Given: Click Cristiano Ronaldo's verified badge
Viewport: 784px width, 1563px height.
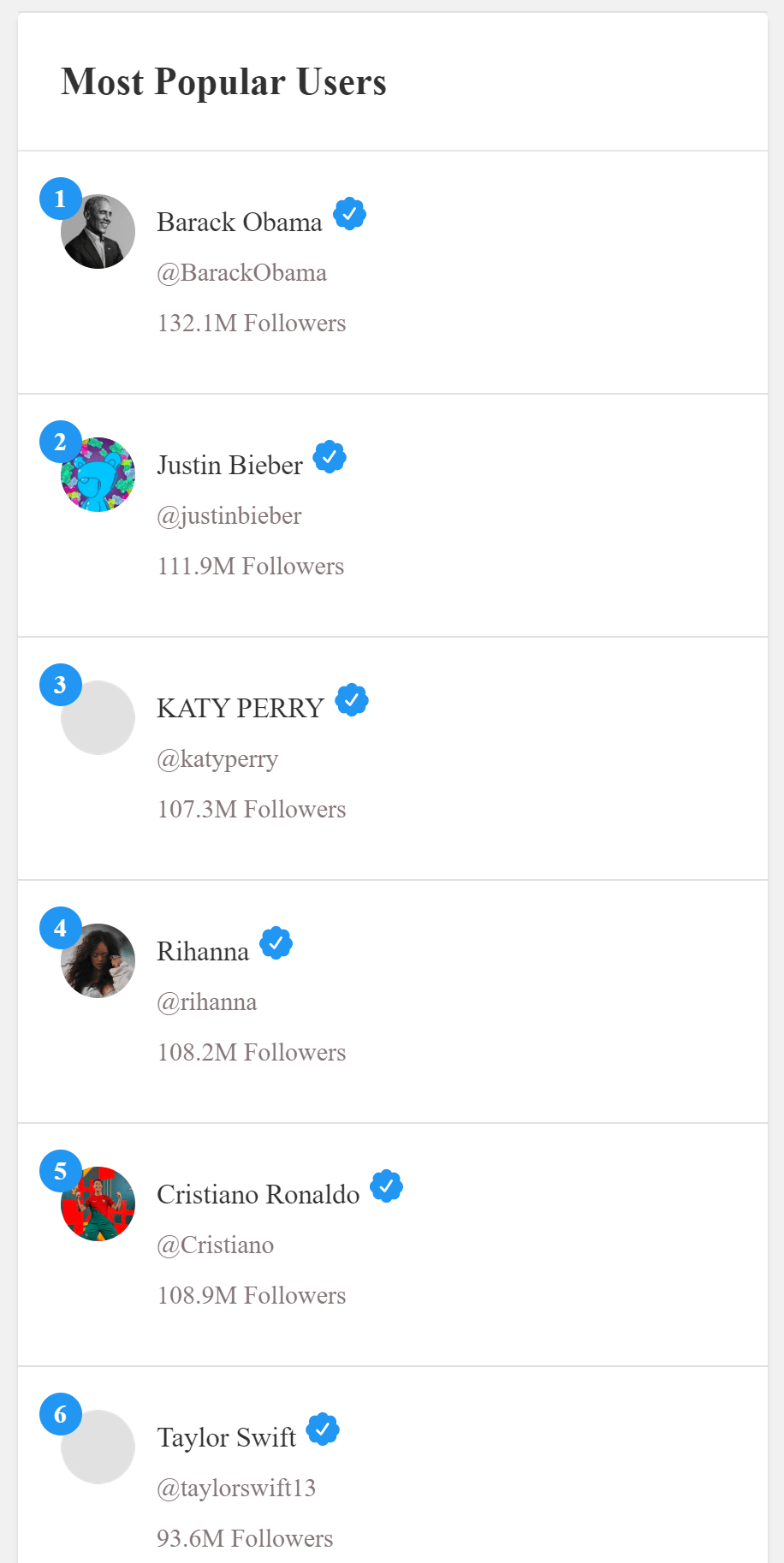Looking at the screenshot, I should point(387,1186).
